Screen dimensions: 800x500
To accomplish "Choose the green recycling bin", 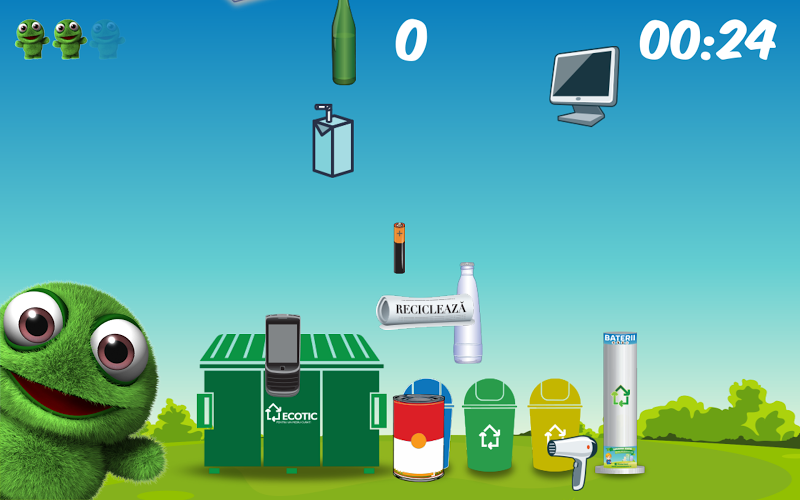I will [489, 428].
